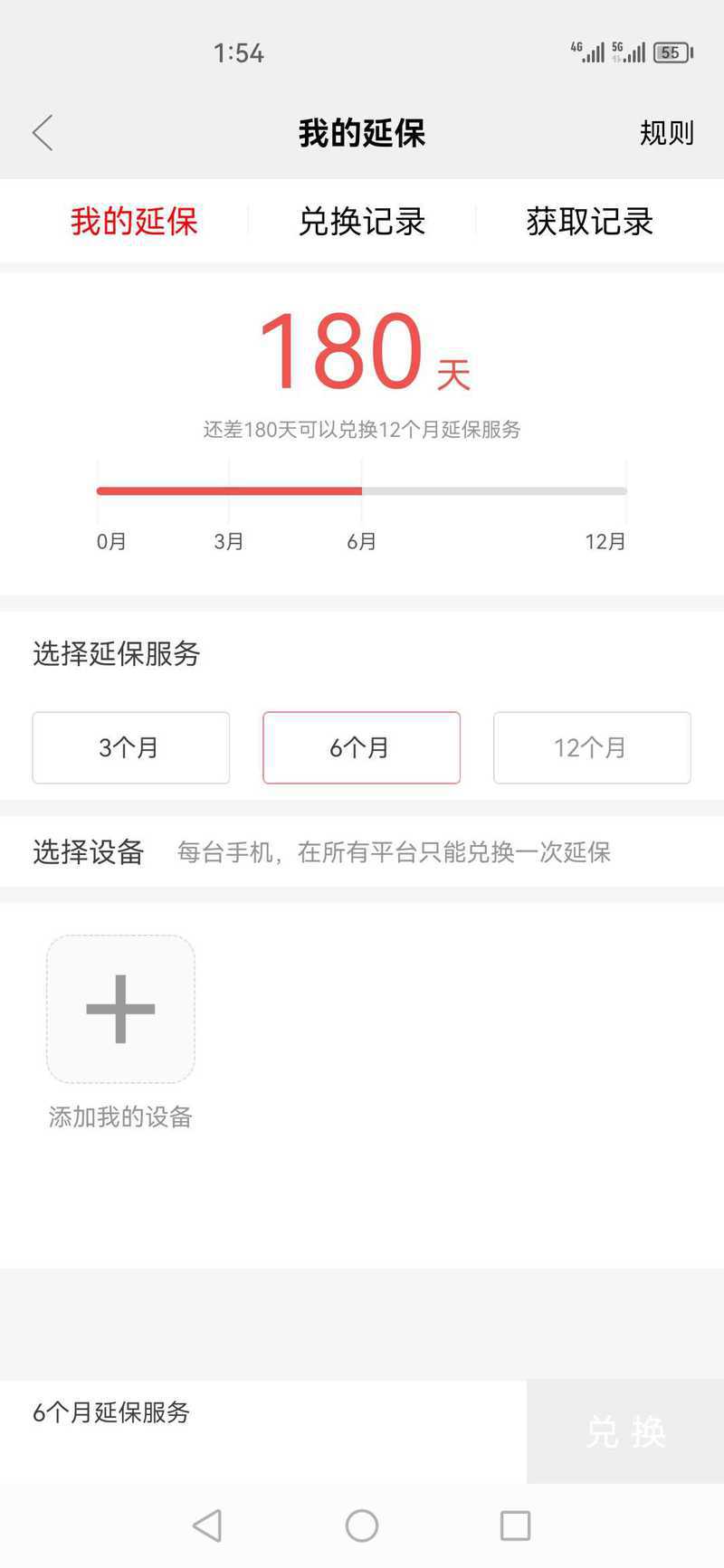Select the 6个月 warranty option

(x=361, y=747)
